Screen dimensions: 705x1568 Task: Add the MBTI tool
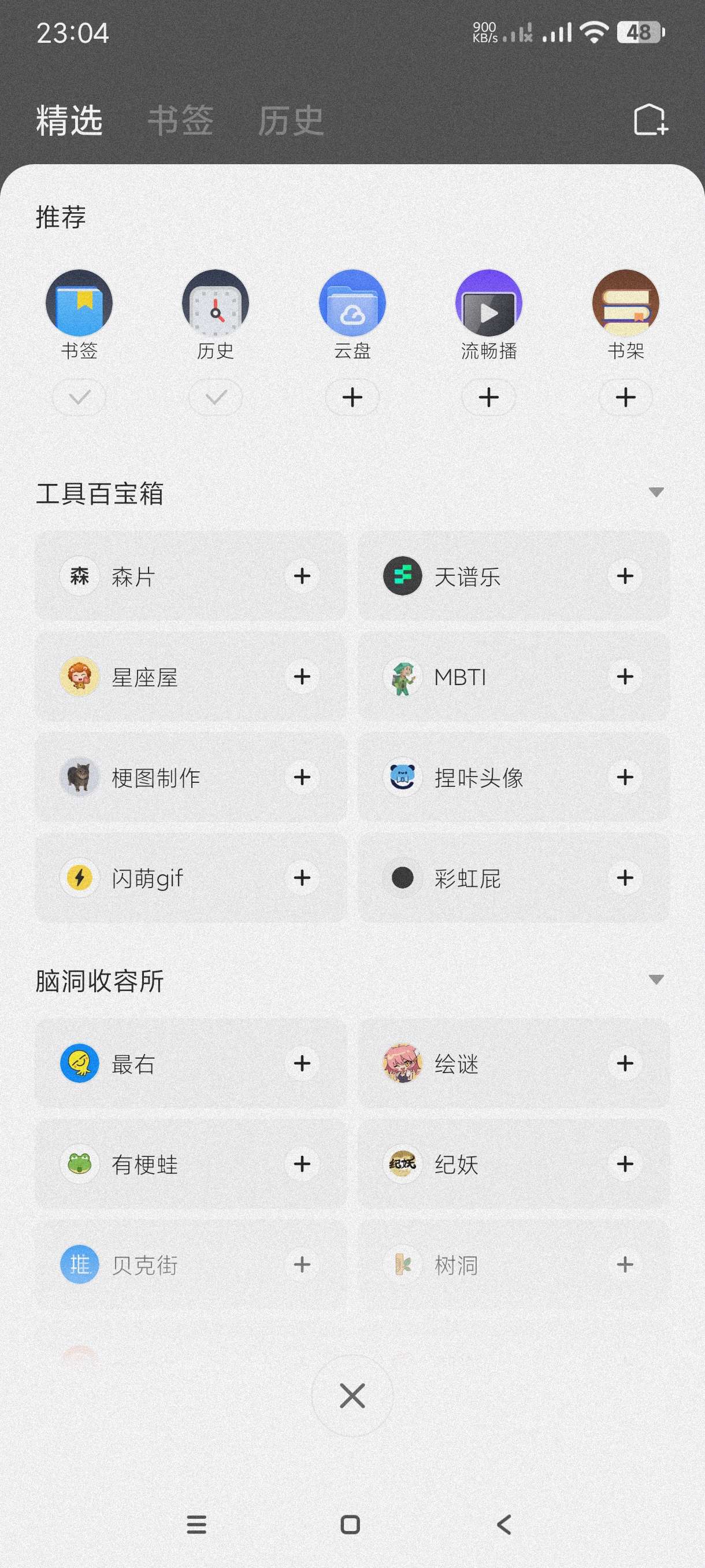point(625,676)
